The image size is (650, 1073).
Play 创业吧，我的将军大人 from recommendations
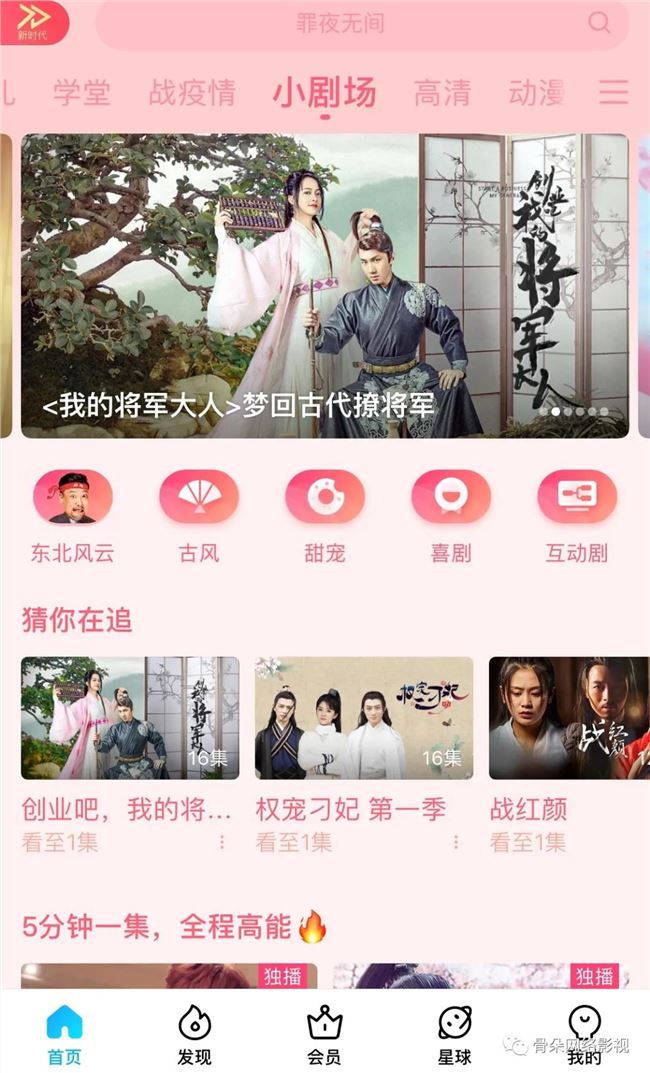click(x=130, y=718)
